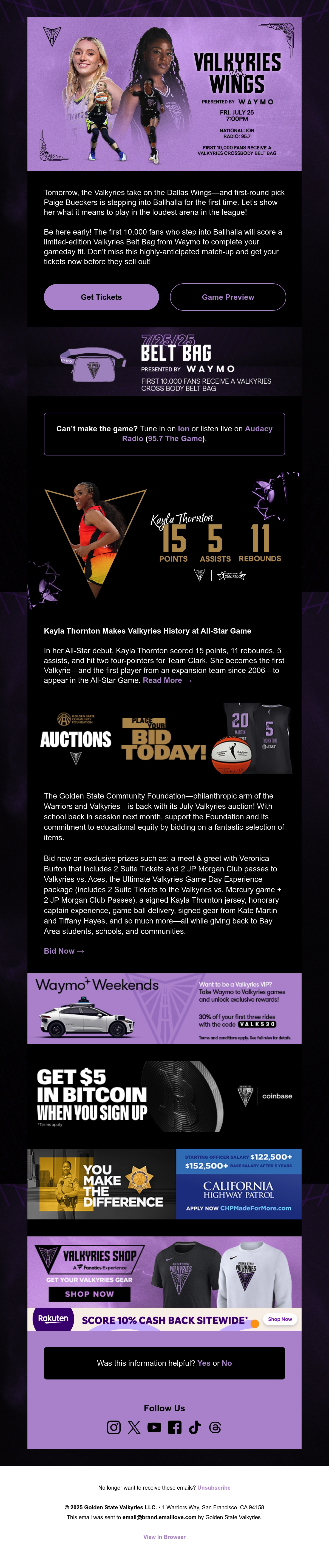Read More about Kayla Thornton's All-Star game
This screenshot has height=1568, width=329.
168,680
